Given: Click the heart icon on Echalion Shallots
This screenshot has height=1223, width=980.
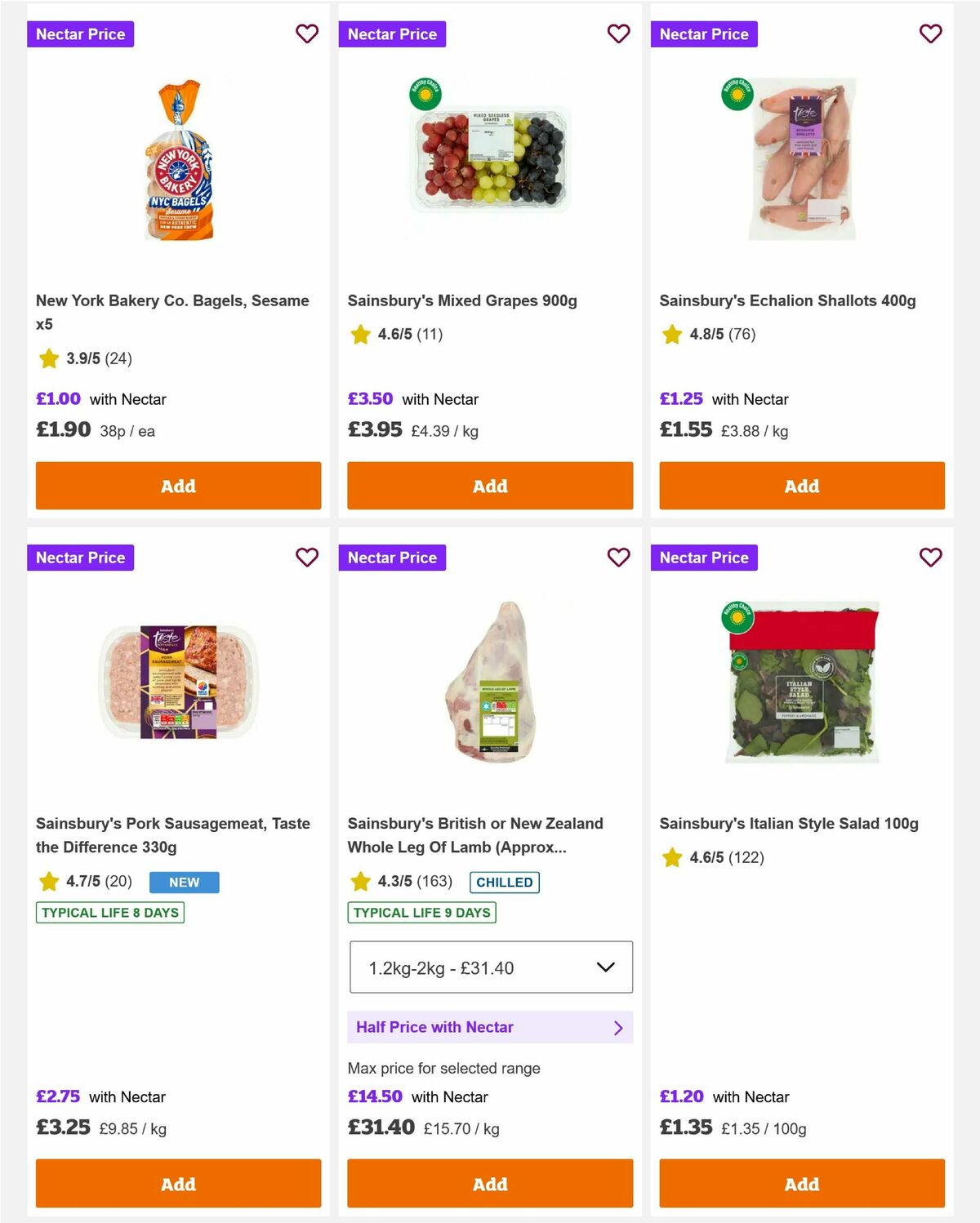Looking at the screenshot, I should [x=930, y=34].
